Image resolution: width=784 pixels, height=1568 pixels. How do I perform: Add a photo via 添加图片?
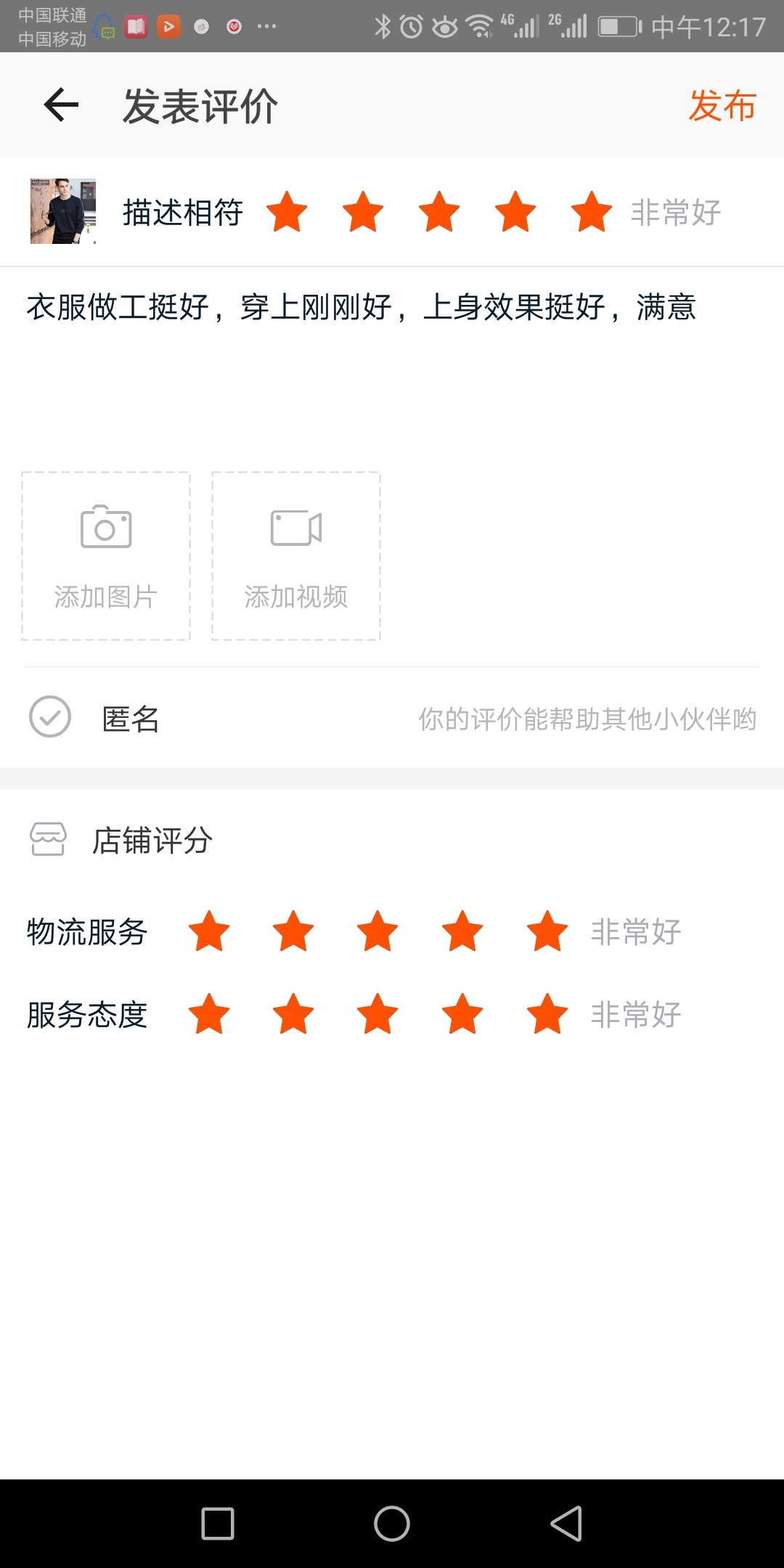(x=106, y=556)
